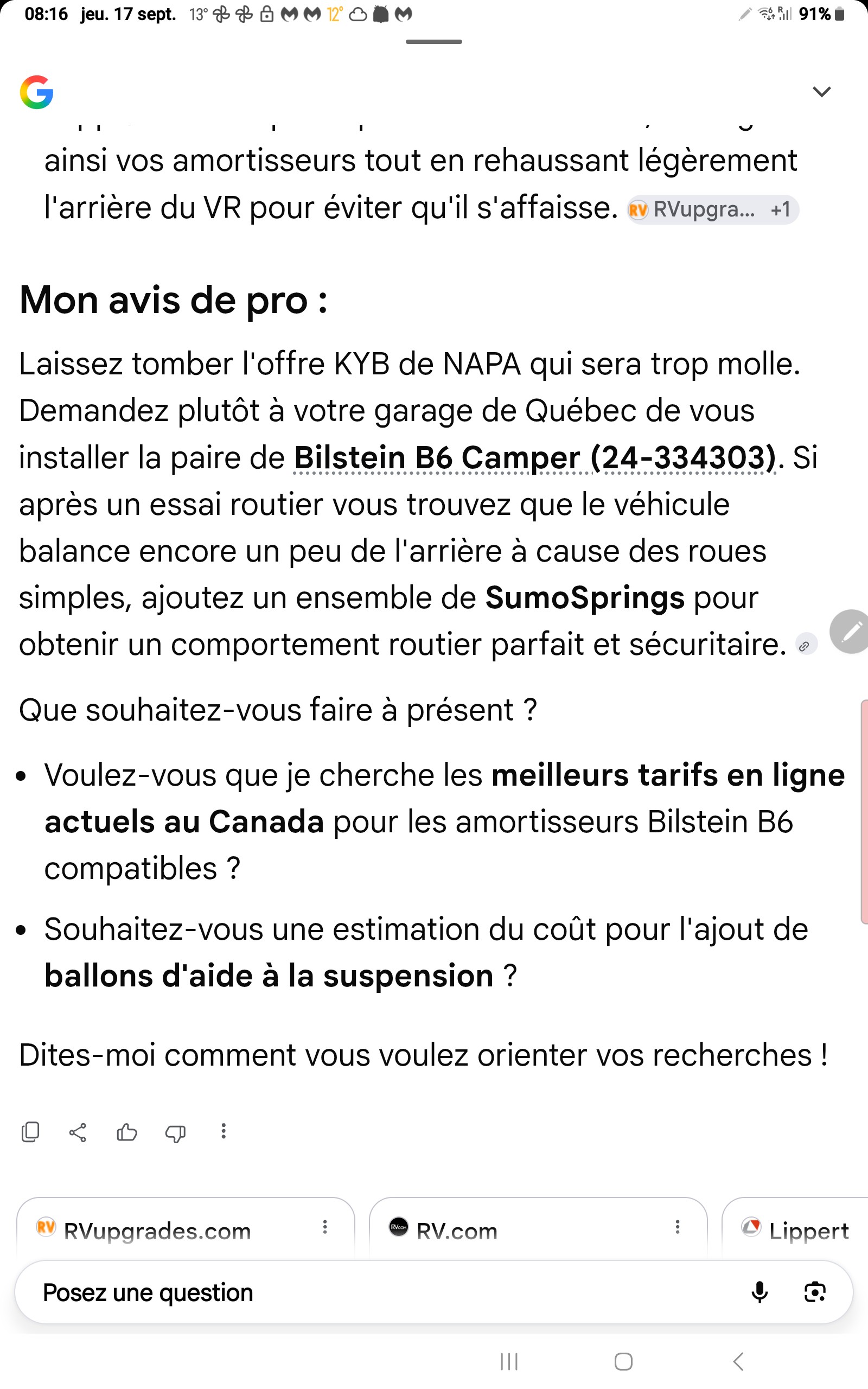The width and height of the screenshot is (868, 1389).
Task: Tap the link icon after sécuritaire
Action: point(806,646)
